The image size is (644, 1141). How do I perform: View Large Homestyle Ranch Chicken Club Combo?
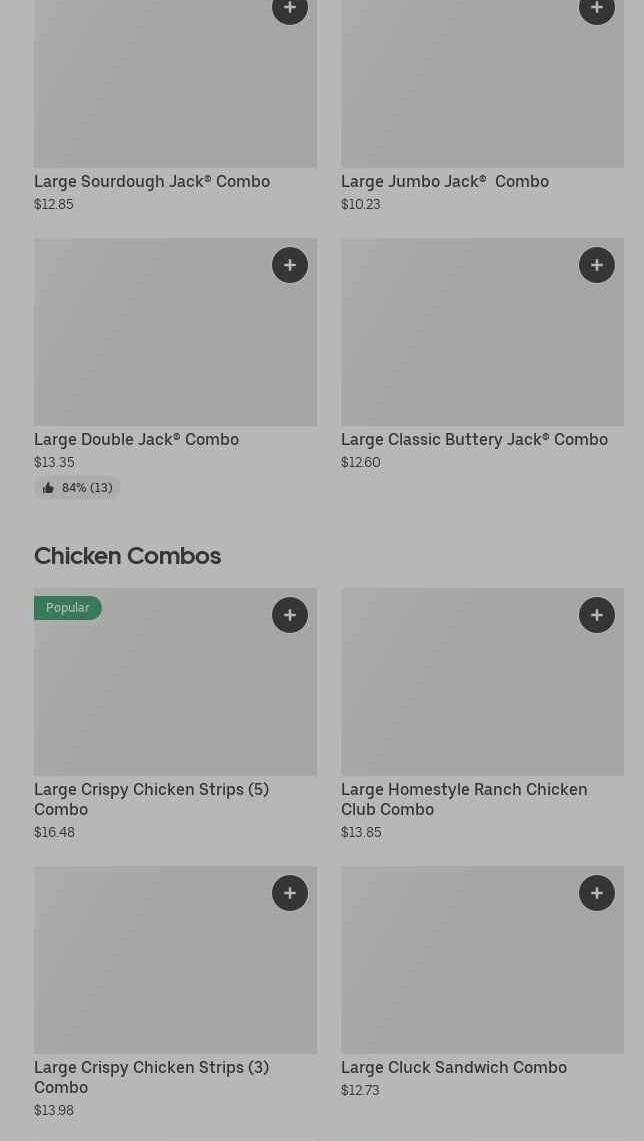464,799
